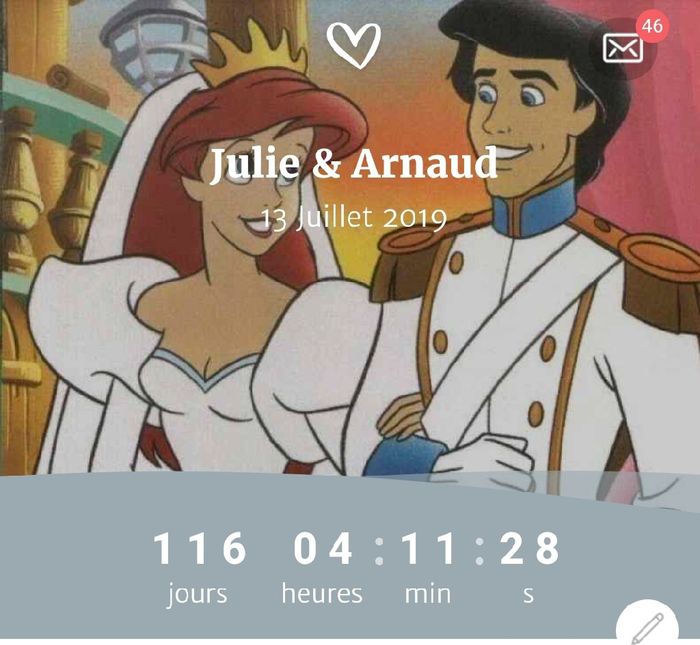Image resolution: width=700 pixels, height=645 pixels.
Task: Open the messages envelope with 46 unread
Action: click(623, 47)
